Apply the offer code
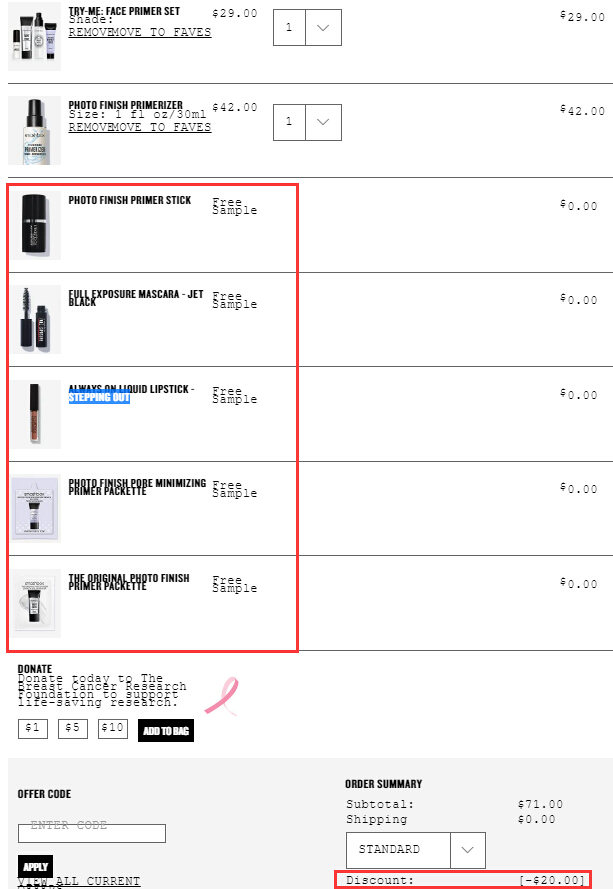The image size is (613, 889). coord(35,866)
